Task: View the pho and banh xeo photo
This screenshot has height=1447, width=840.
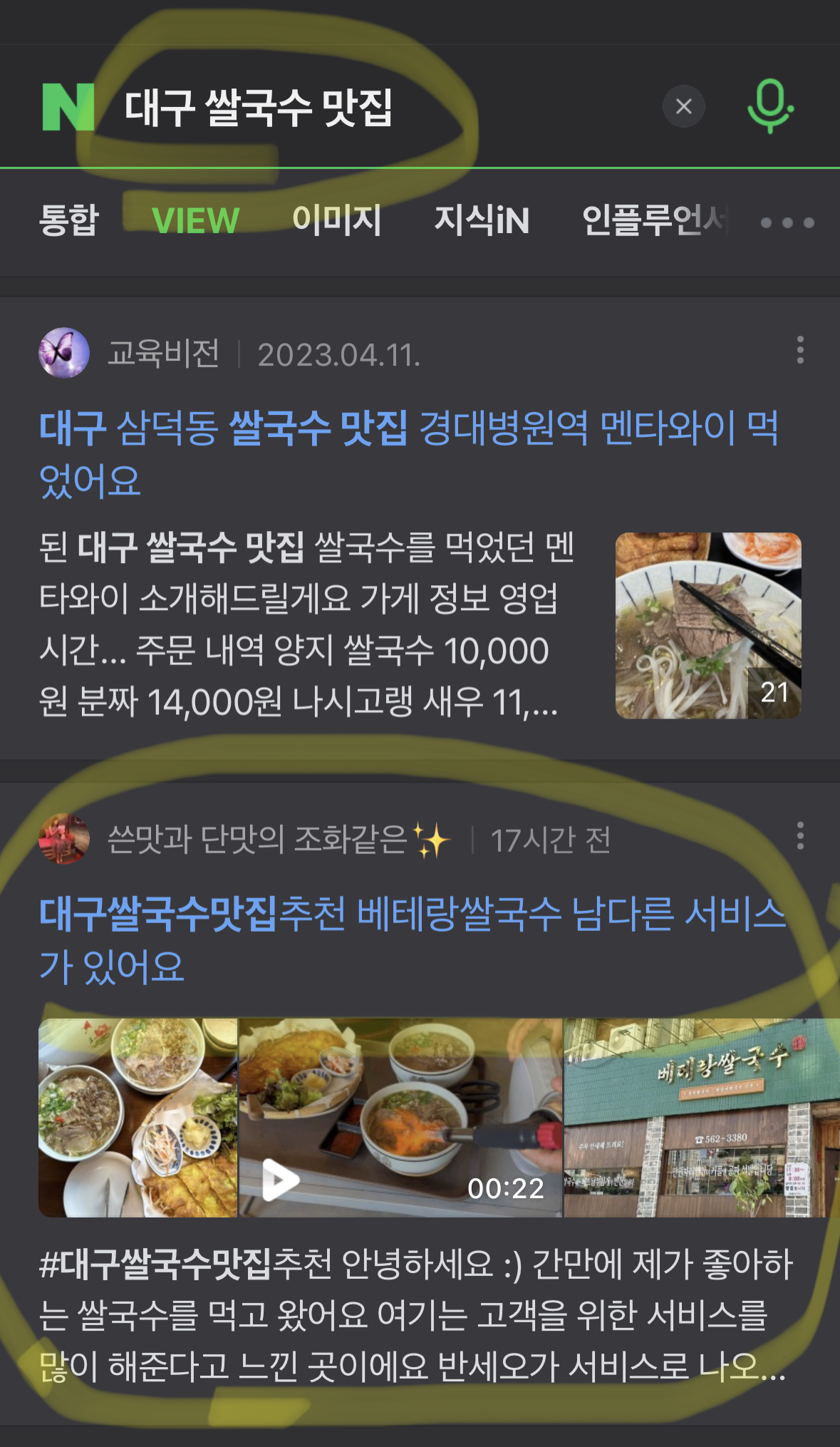Action: pos(138,1118)
